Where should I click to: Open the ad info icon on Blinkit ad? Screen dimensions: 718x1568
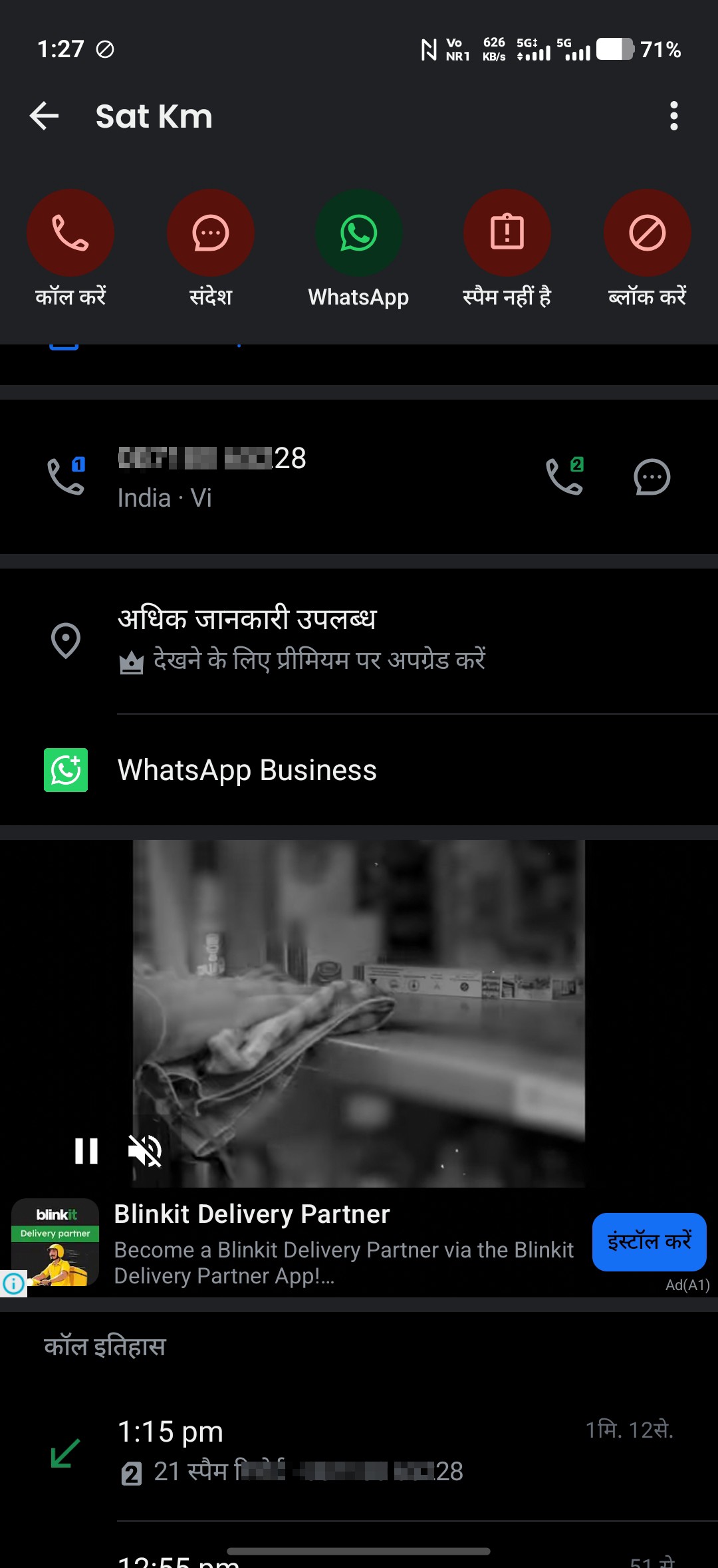(x=13, y=1283)
